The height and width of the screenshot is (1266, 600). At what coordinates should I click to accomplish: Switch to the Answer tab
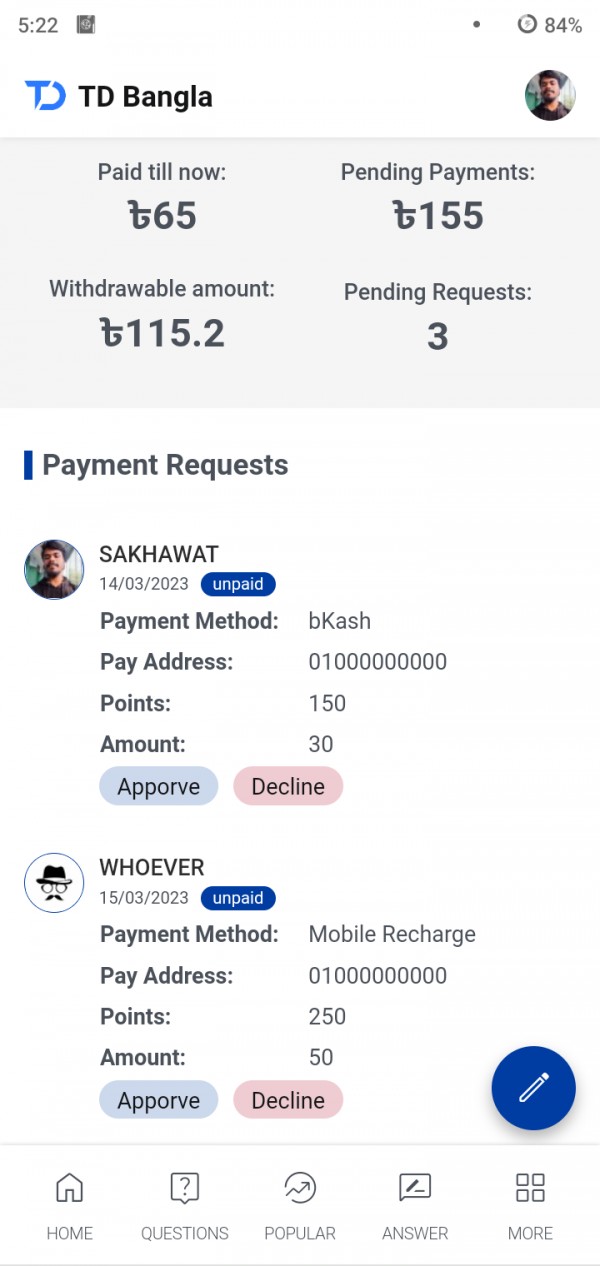(x=415, y=1205)
